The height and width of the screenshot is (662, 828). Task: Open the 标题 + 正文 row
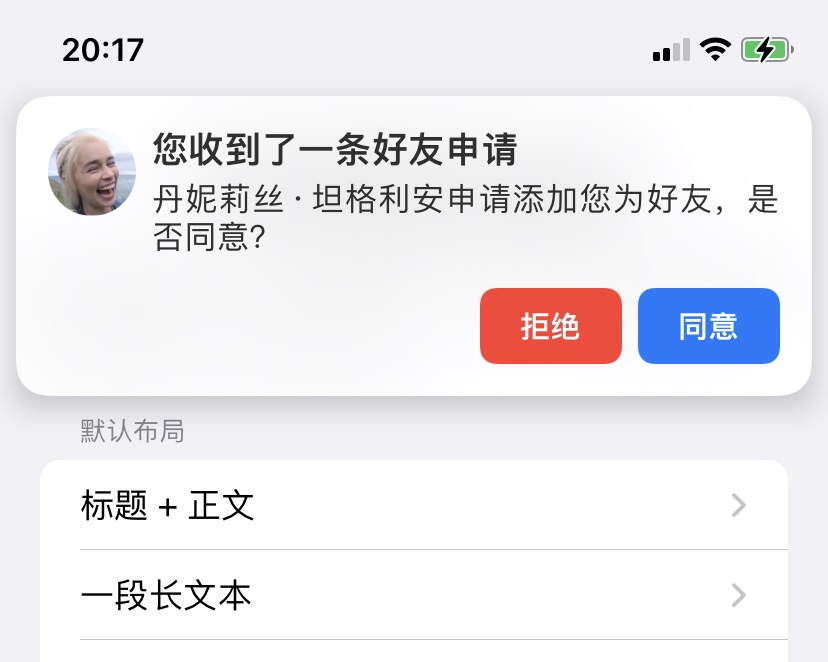point(413,505)
